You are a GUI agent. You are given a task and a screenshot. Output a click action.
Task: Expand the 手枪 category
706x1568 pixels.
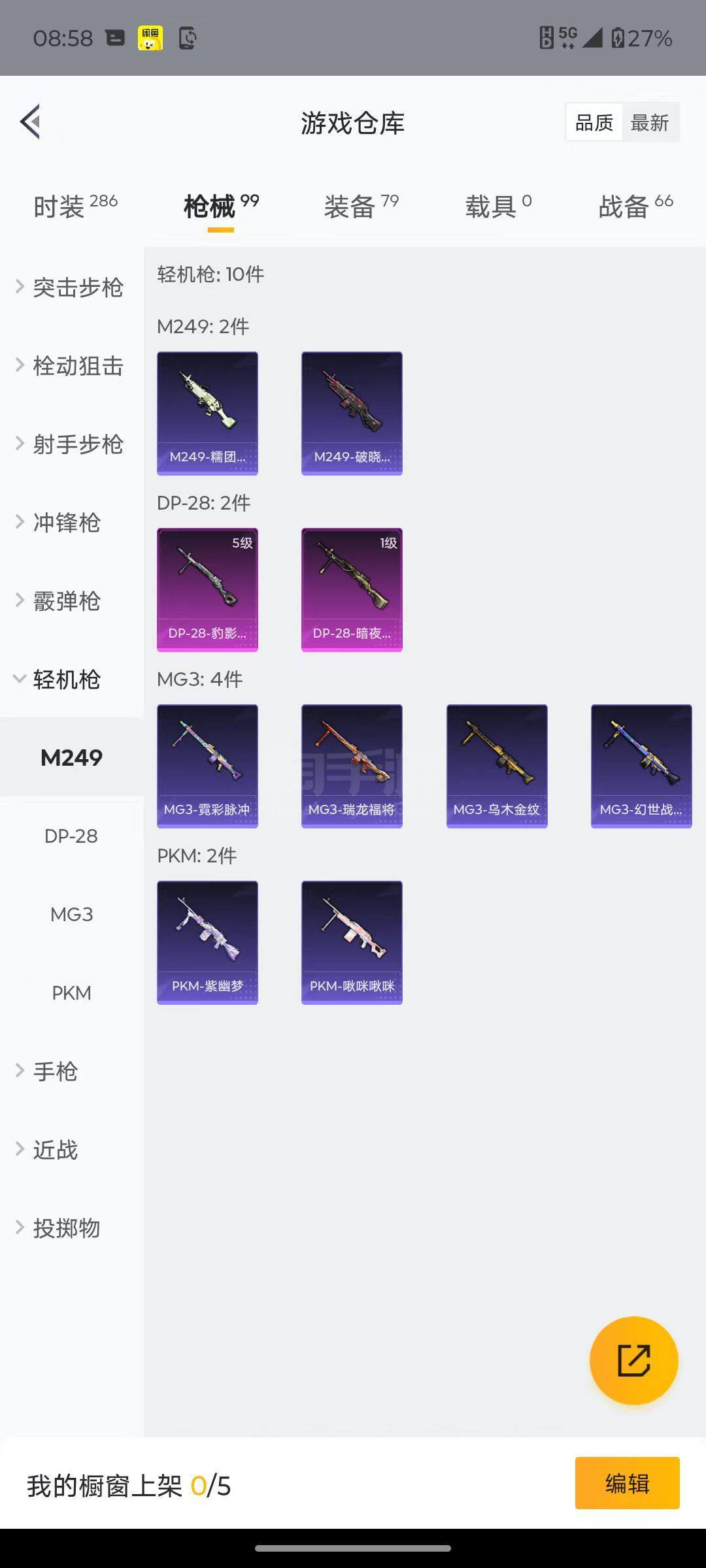point(55,1071)
